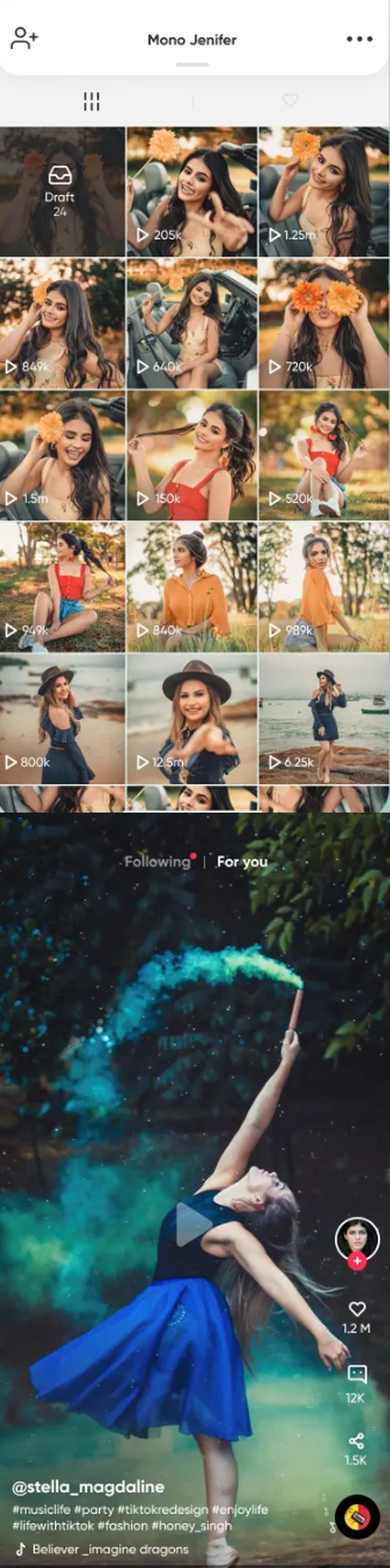
Task: Follow creator via the avatar plus badge
Action: pos(357,1261)
